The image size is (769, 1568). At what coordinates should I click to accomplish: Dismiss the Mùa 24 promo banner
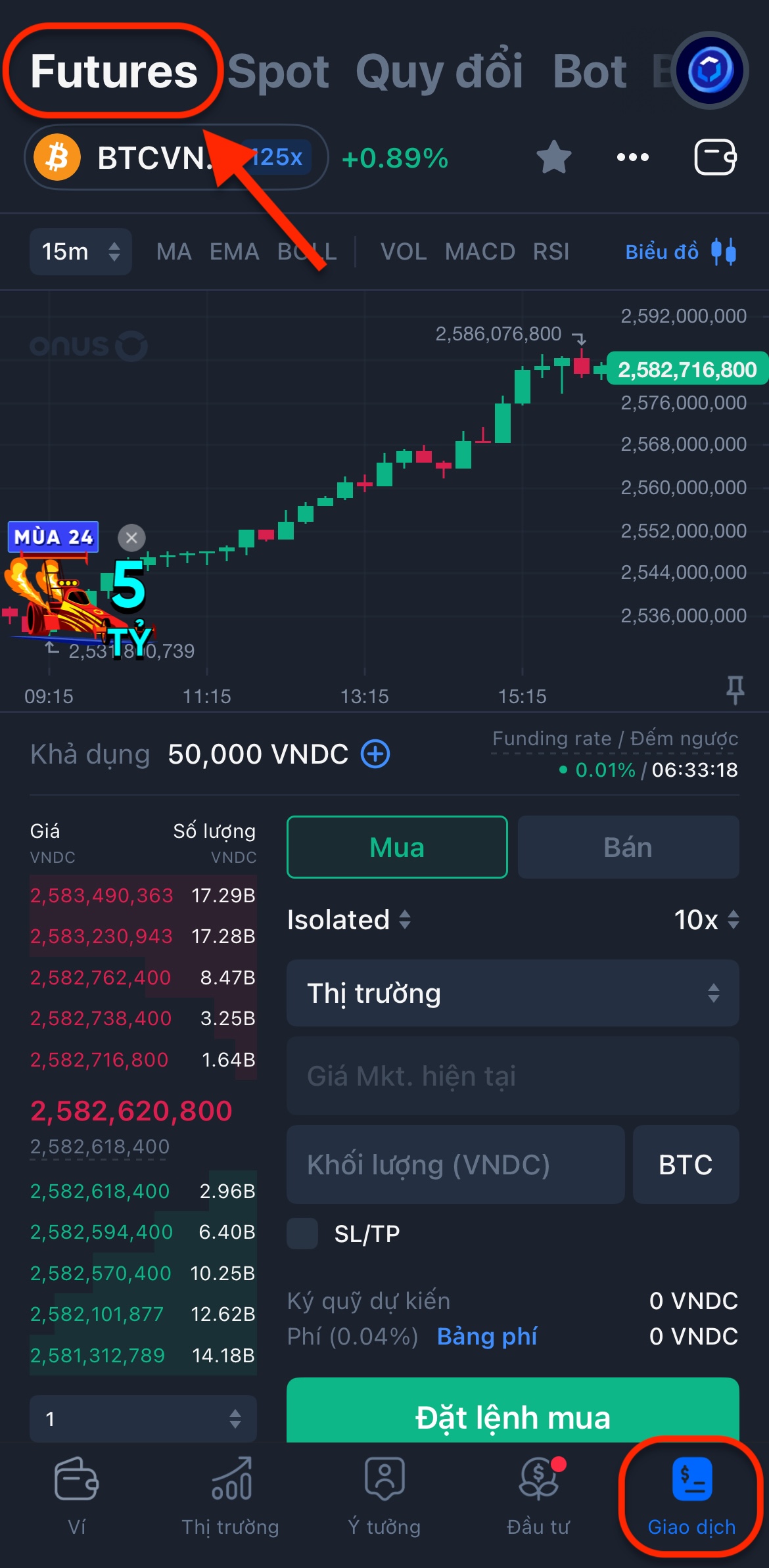click(131, 538)
